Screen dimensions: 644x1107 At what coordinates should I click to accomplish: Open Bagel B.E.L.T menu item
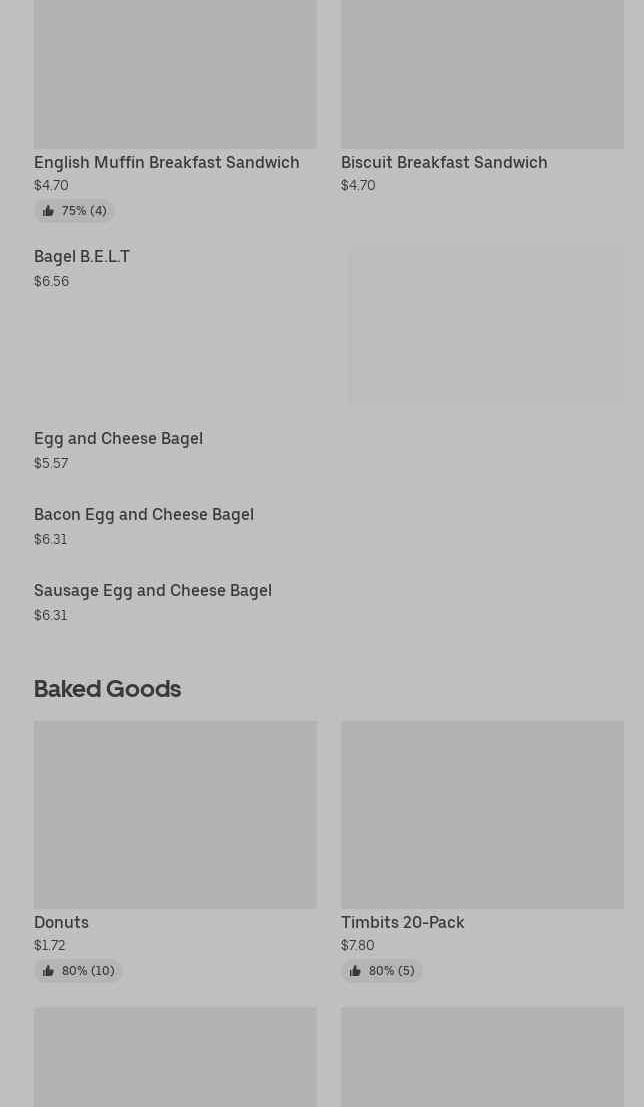click(x=82, y=257)
